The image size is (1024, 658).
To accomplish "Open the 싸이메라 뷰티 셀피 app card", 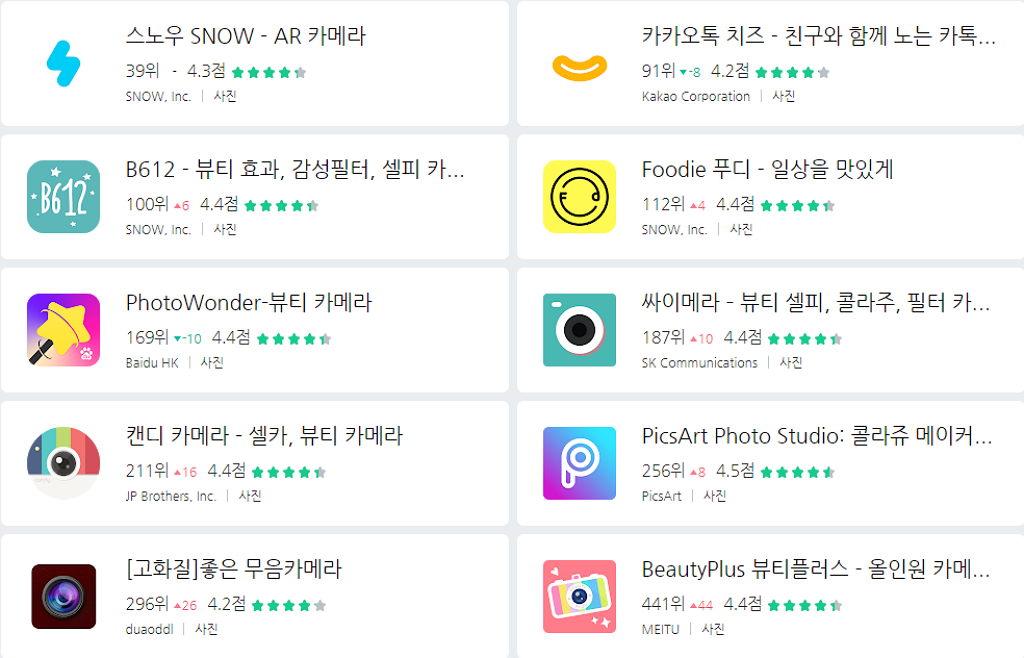I will coord(815,303).
